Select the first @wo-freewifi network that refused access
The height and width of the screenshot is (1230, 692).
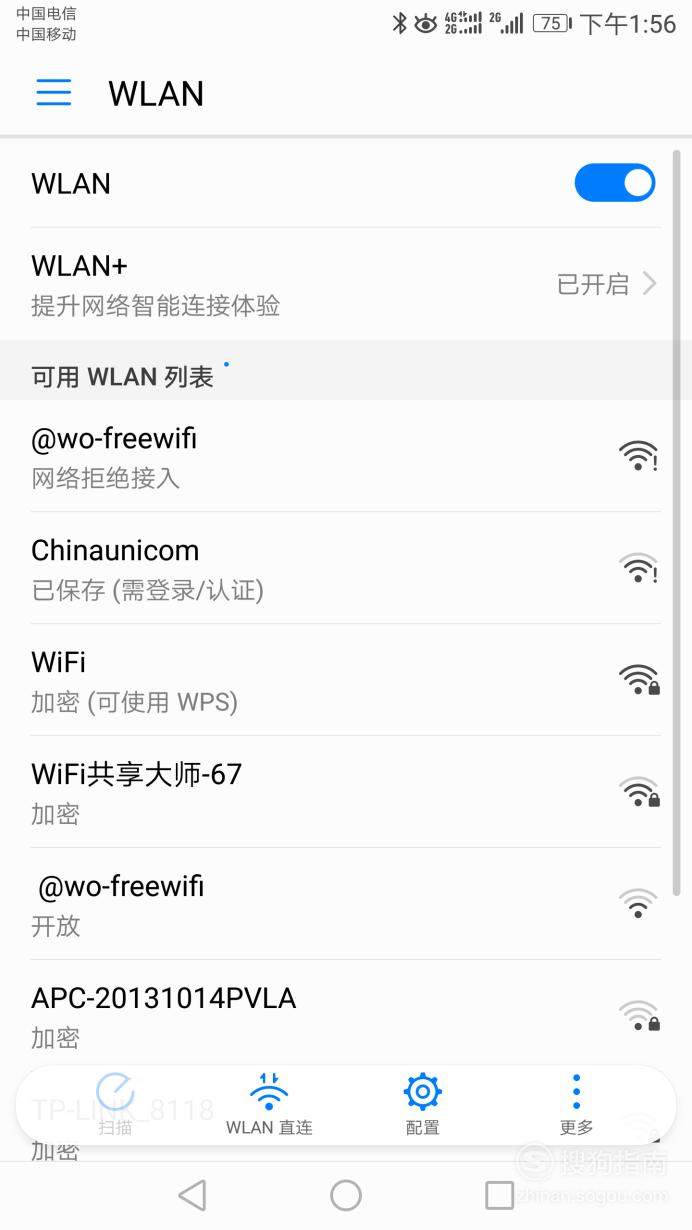click(x=346, y=456)
